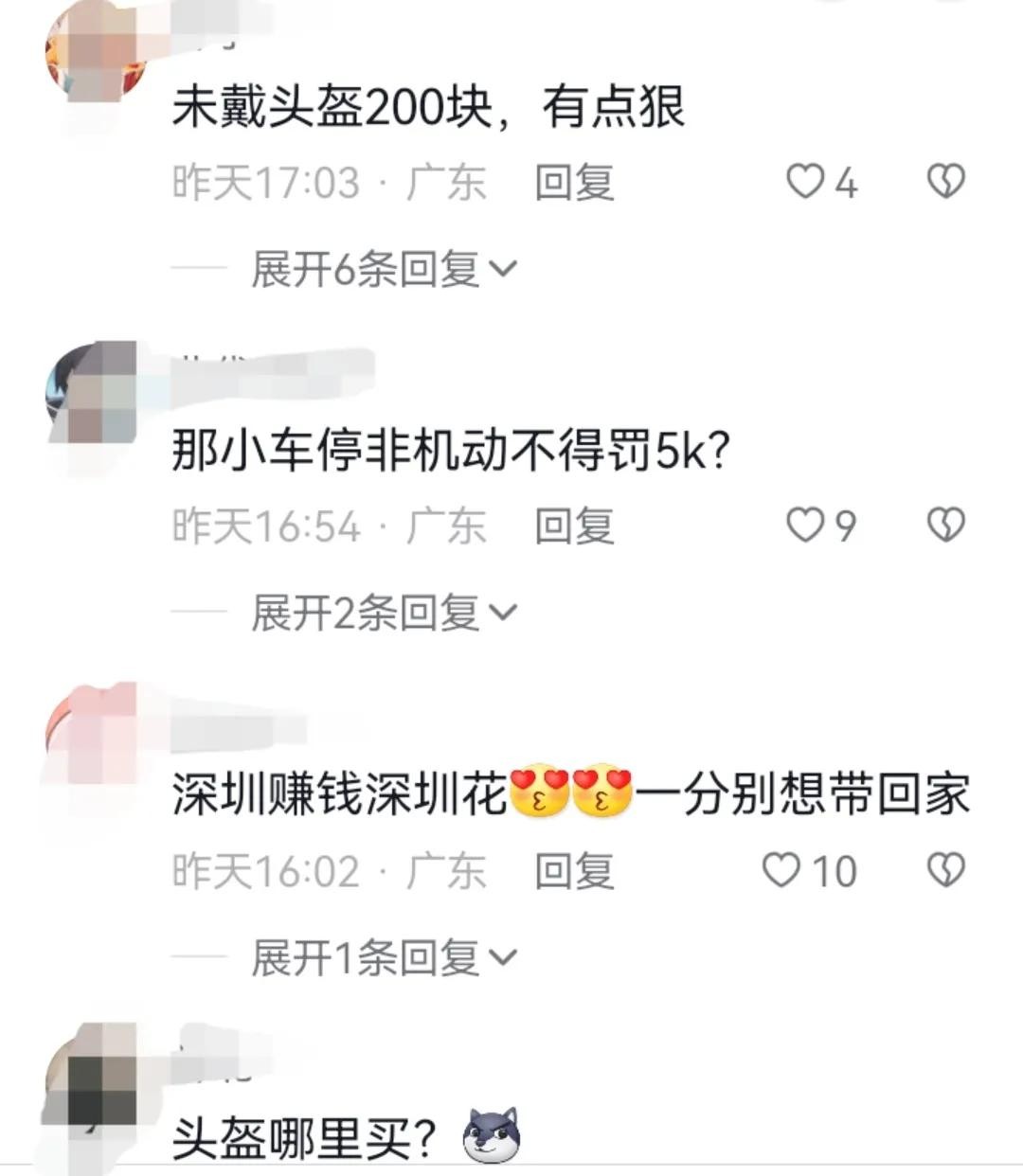
Task: Reply to the comment 那小车停非机动不得罚5k?
Action: [574, 526]
